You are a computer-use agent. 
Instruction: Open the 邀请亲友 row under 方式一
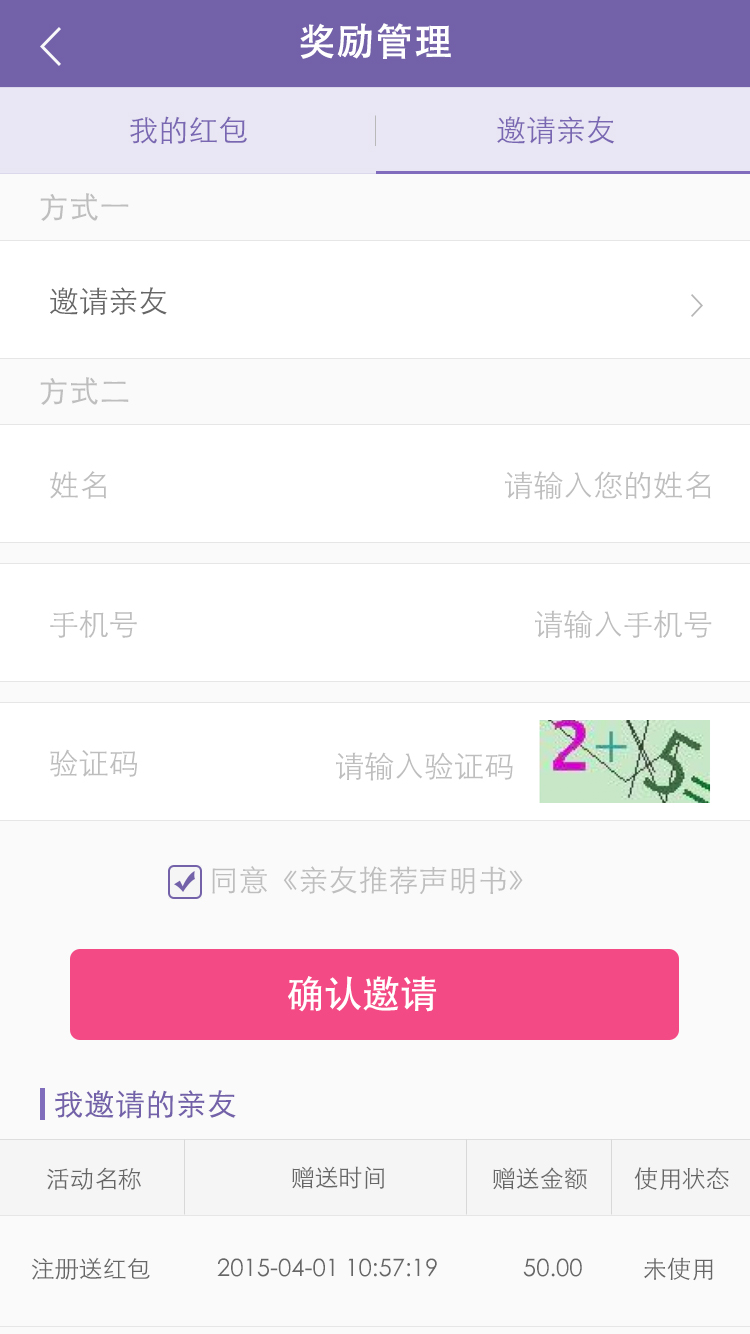tap(375, 301)
